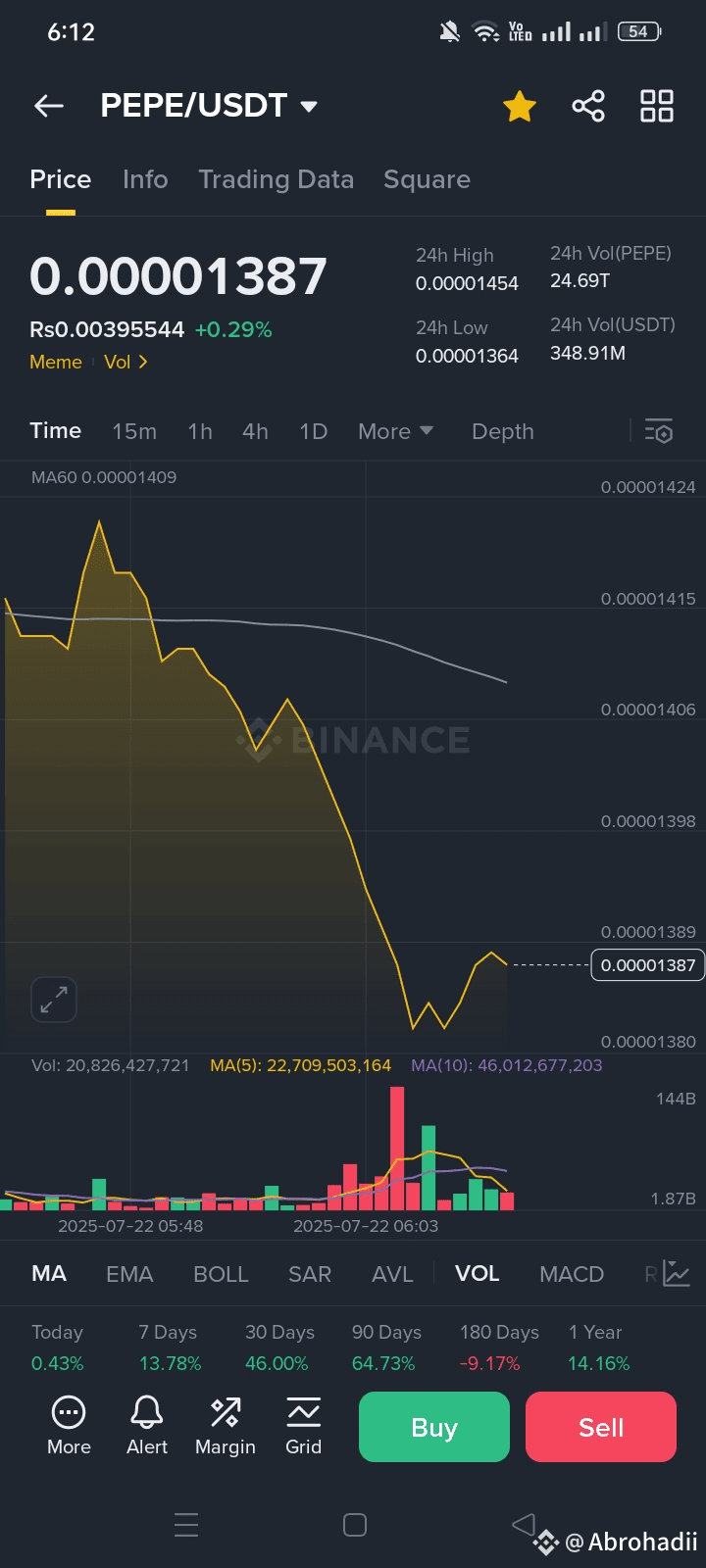Screen dimensions: 706x1568
Task: Open the grid layout icon
Action: [x=657, y=106]
